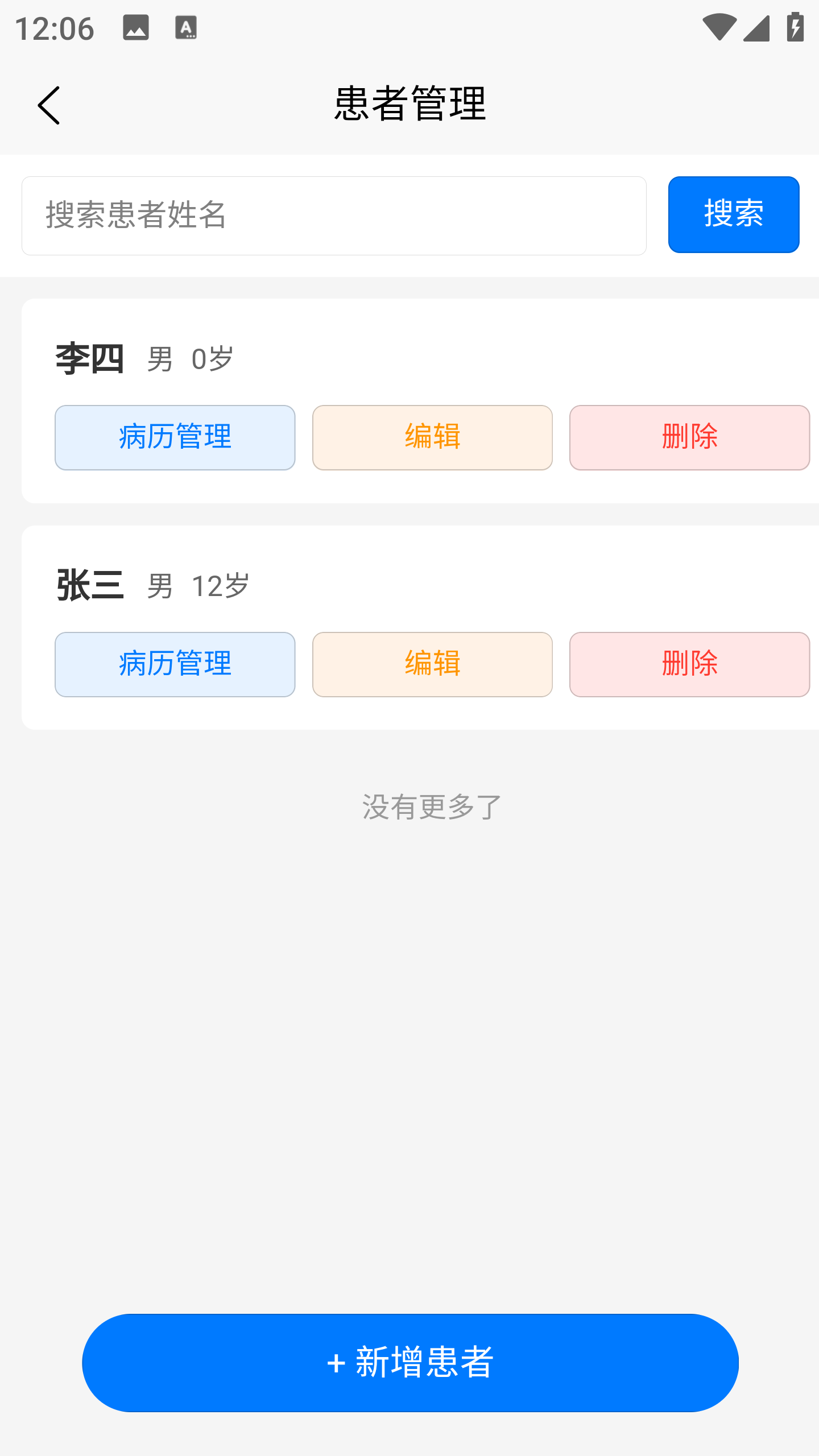Viewport: 819px width, 1456px height.
Task: Open 病历管理 for 李四
Action: coord(175,437)
